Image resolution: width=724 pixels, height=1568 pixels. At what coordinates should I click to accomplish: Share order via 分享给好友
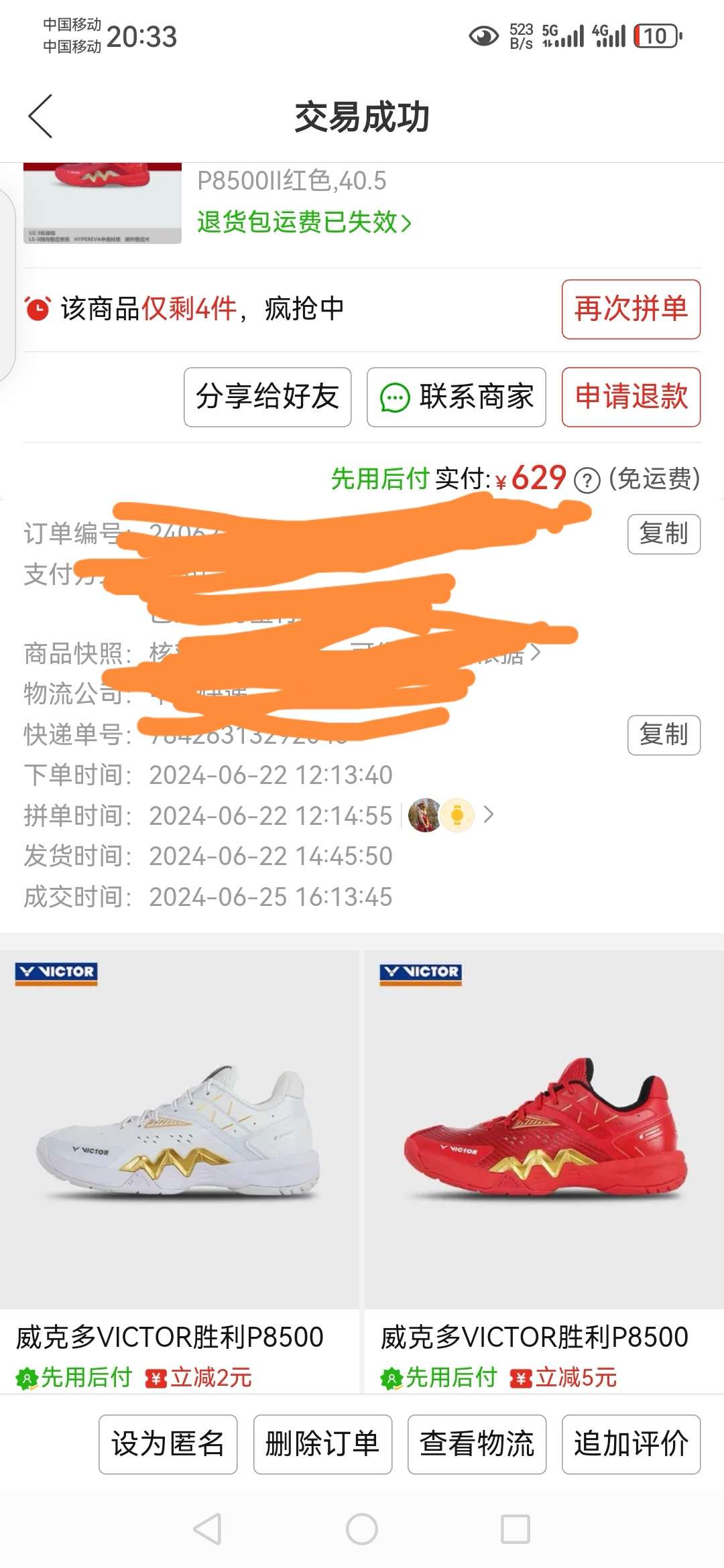[x=267, y=397]
